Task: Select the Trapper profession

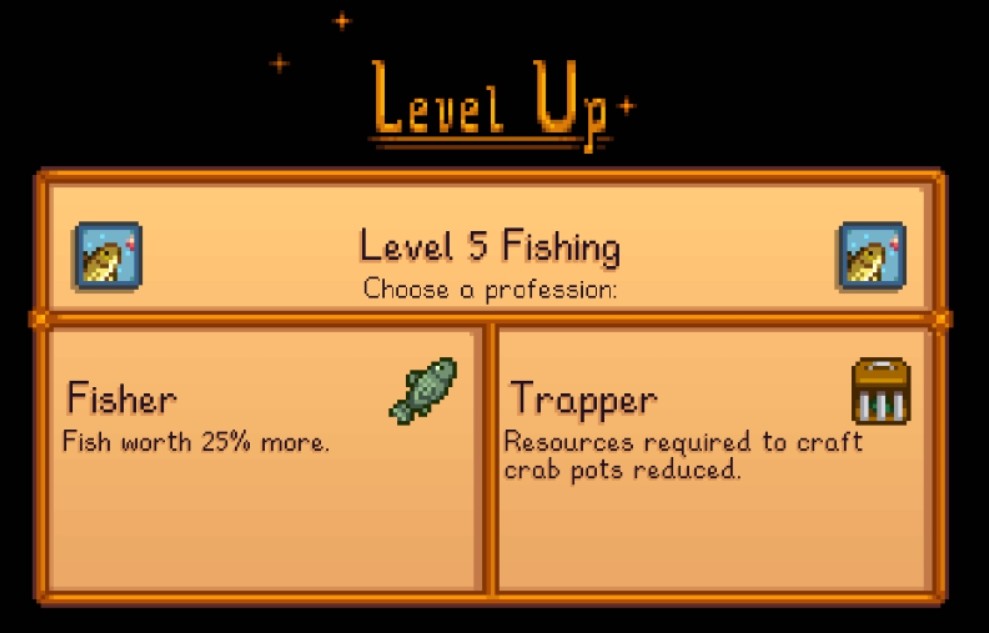Action: pyautogui.click(x=714, y=458)
